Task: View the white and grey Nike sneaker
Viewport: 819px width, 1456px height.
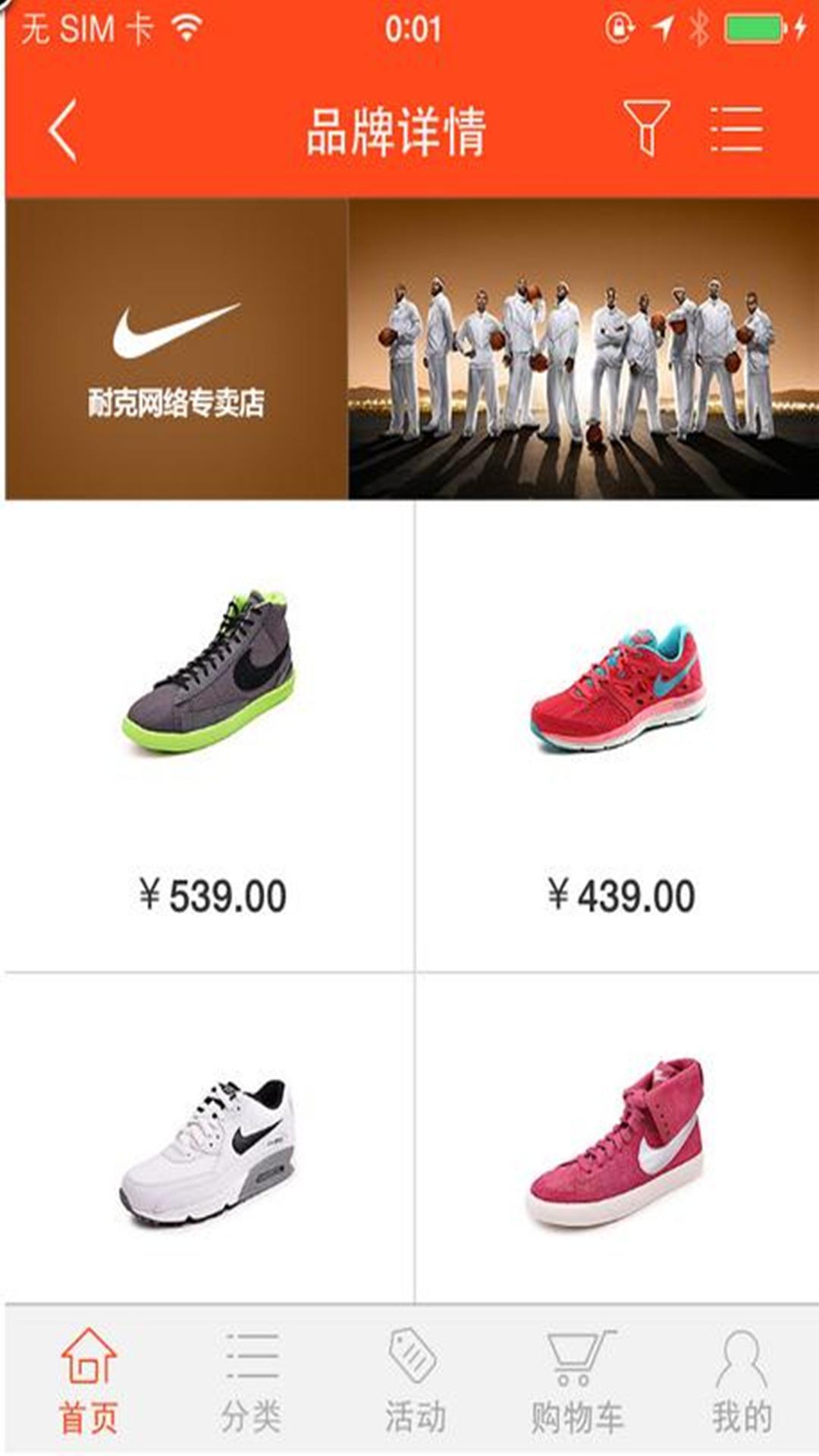Action: click(209, 1150)
